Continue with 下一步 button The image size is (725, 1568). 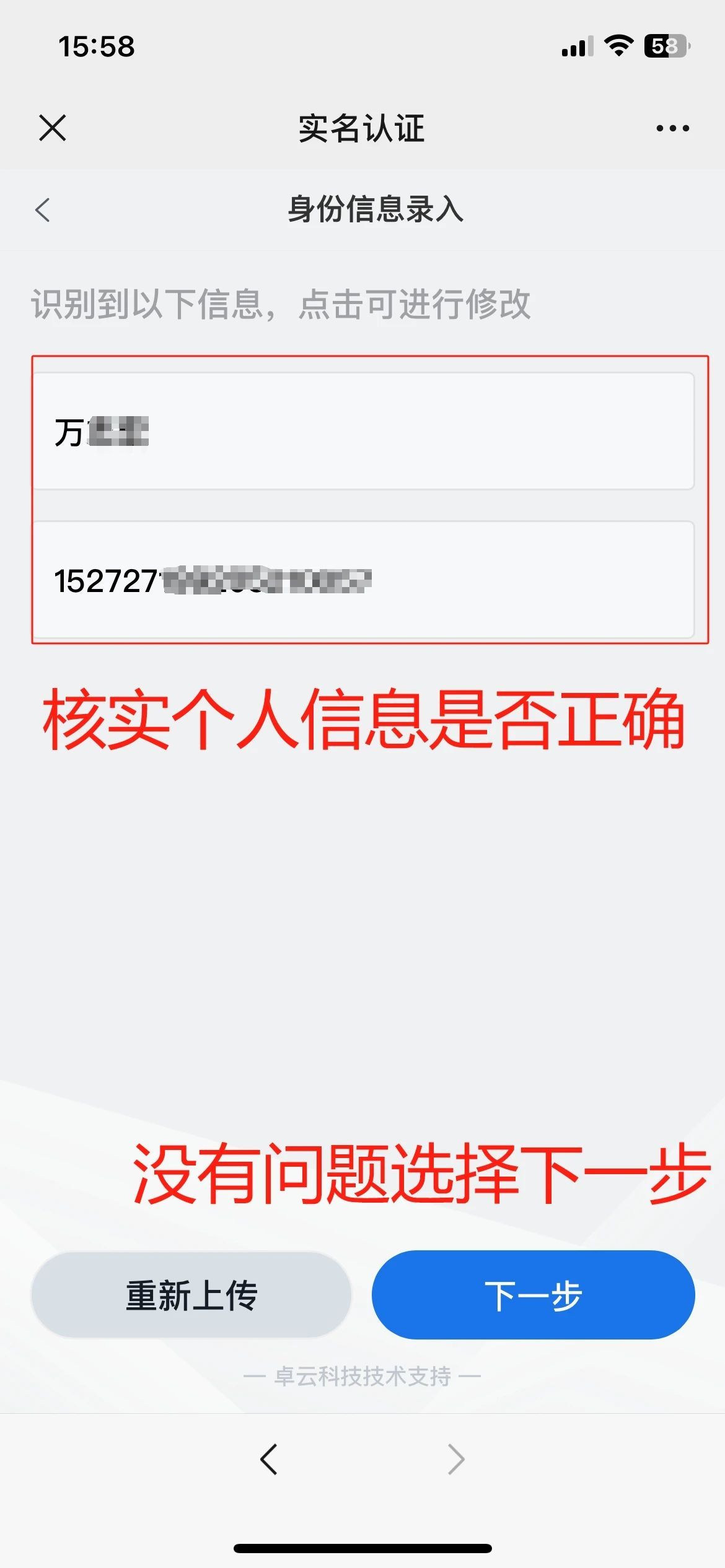[x=533, y=1296]
